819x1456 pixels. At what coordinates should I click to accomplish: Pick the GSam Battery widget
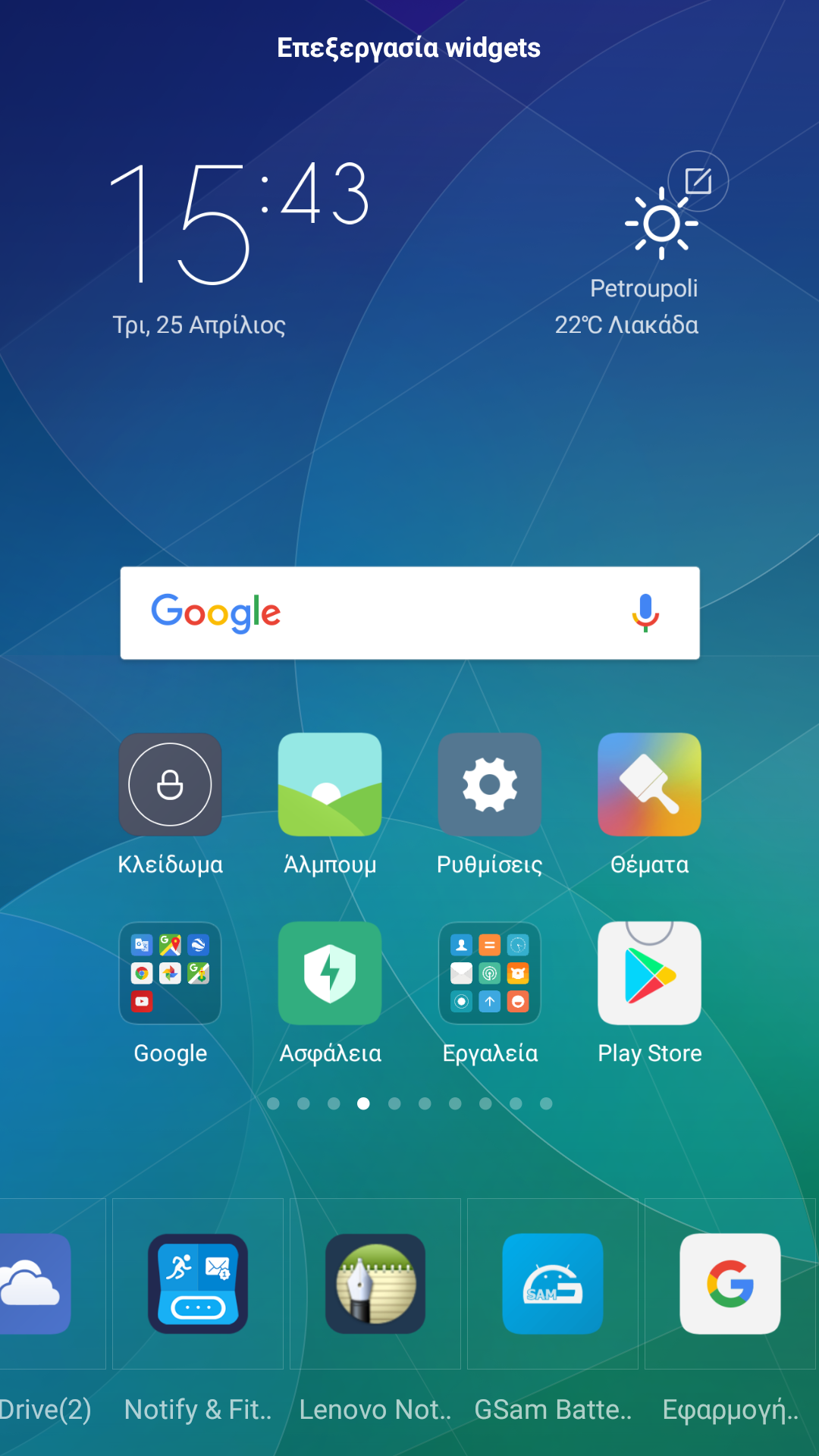(553, 1284)
